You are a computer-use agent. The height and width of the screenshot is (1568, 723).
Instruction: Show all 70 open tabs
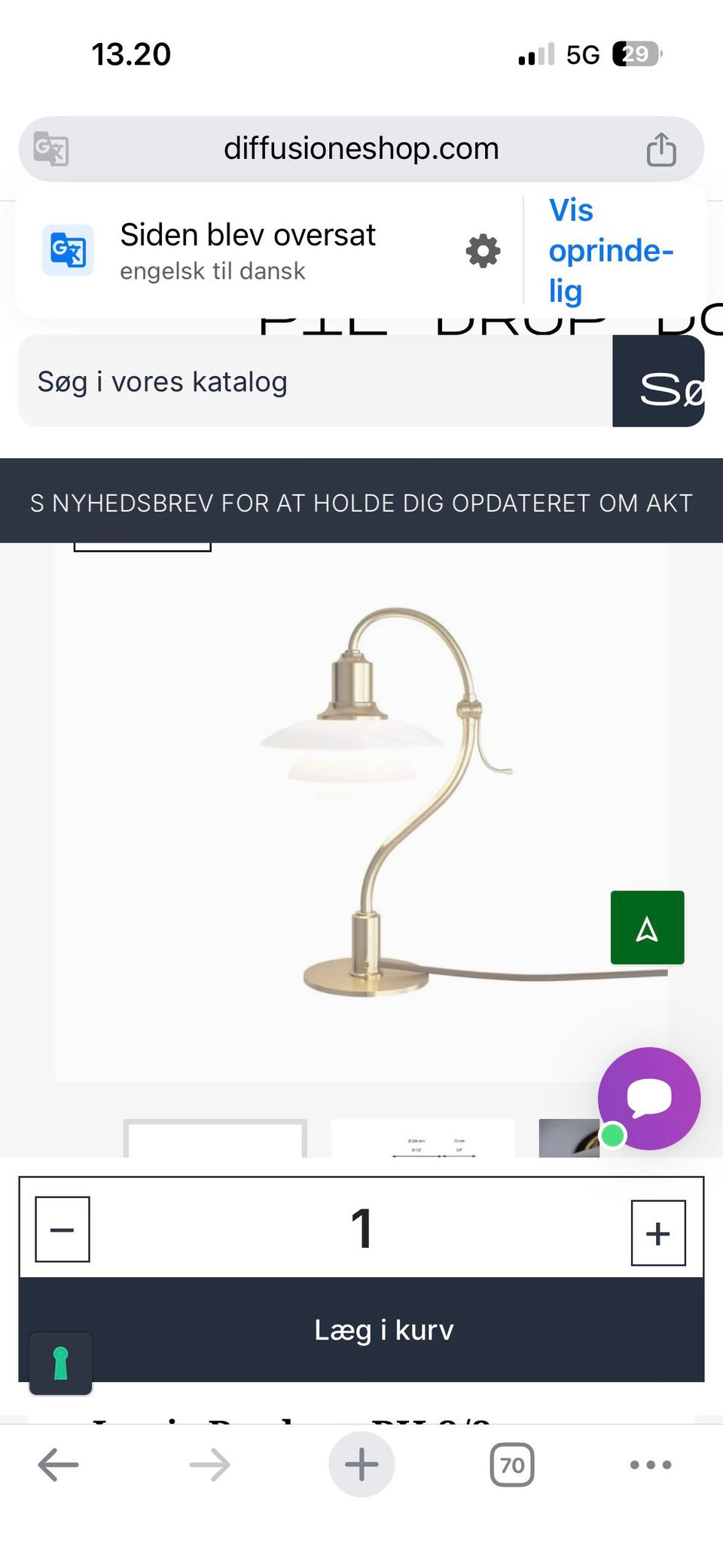[511, 1464]
